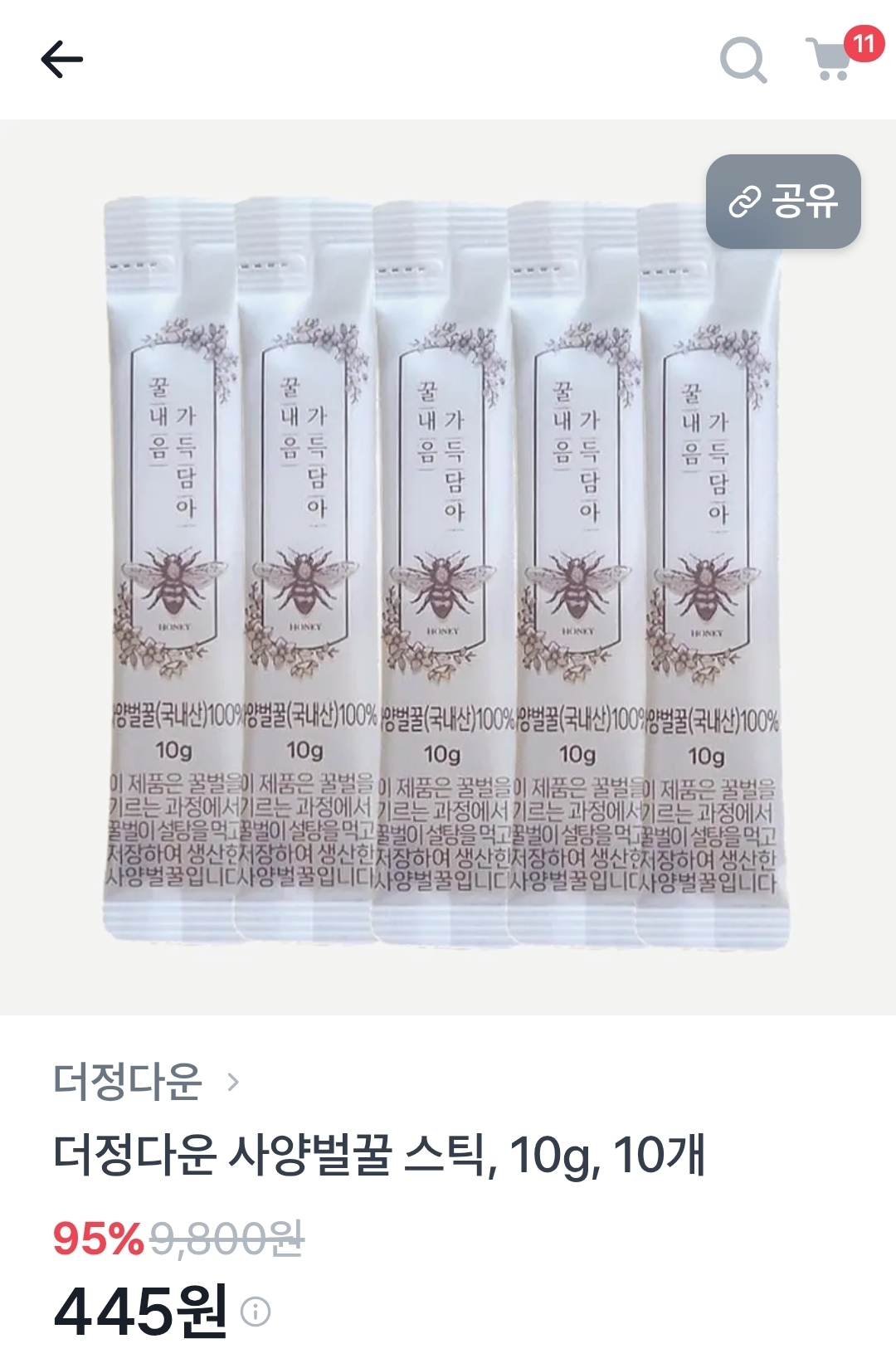
Task: Open seller details using the arrow after 더정다운
Action: pos(235,1079)
